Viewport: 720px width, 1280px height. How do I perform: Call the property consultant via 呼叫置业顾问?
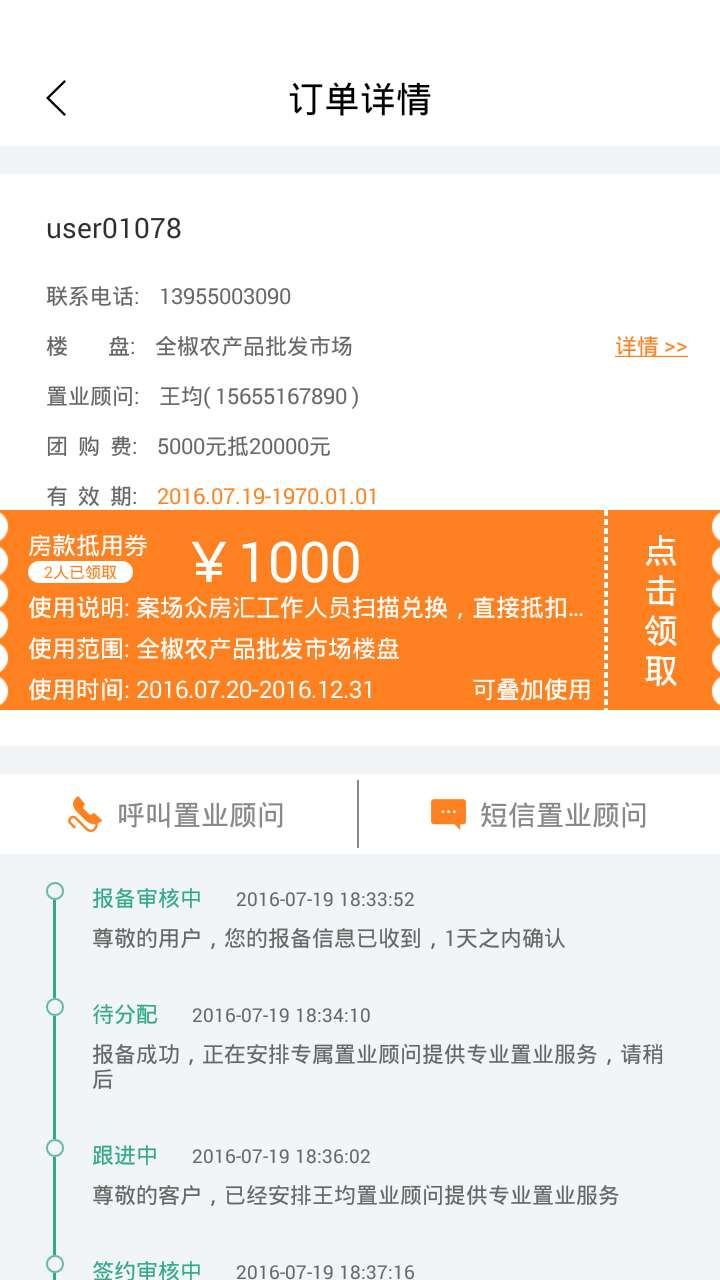177,814
